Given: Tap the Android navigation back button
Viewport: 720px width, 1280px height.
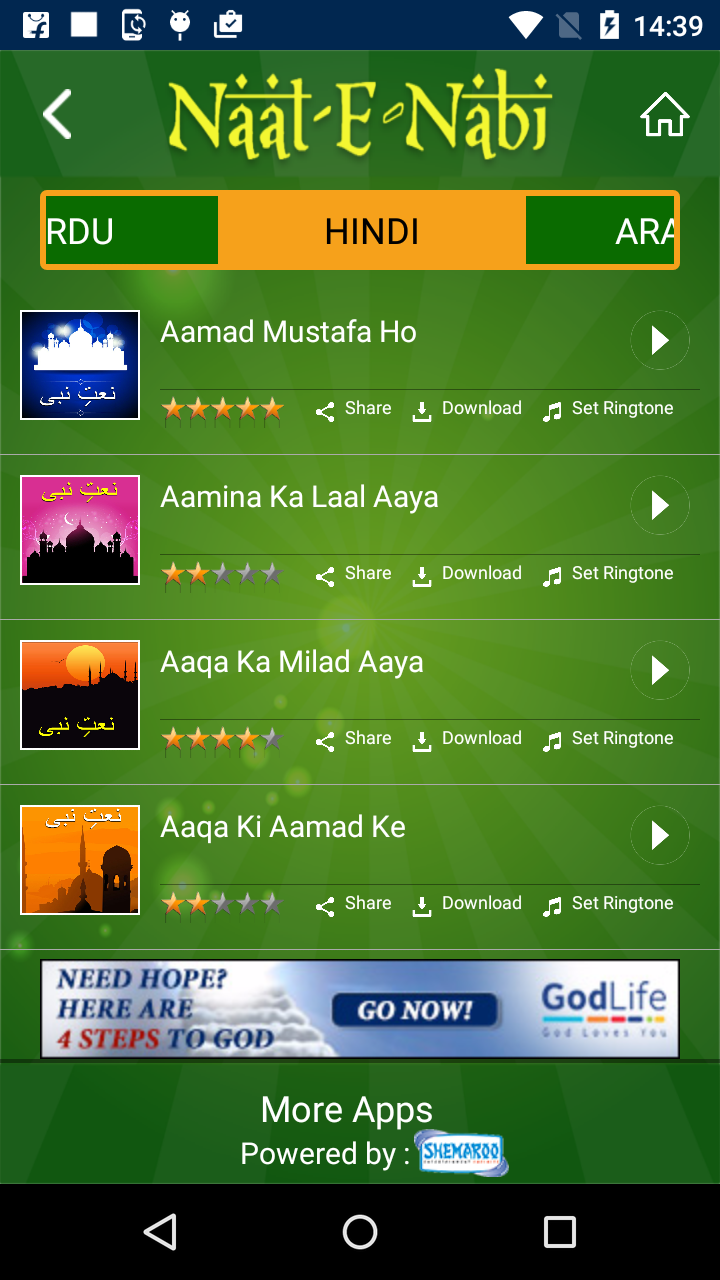Looking at the screenshot, I should (162, 1232).
